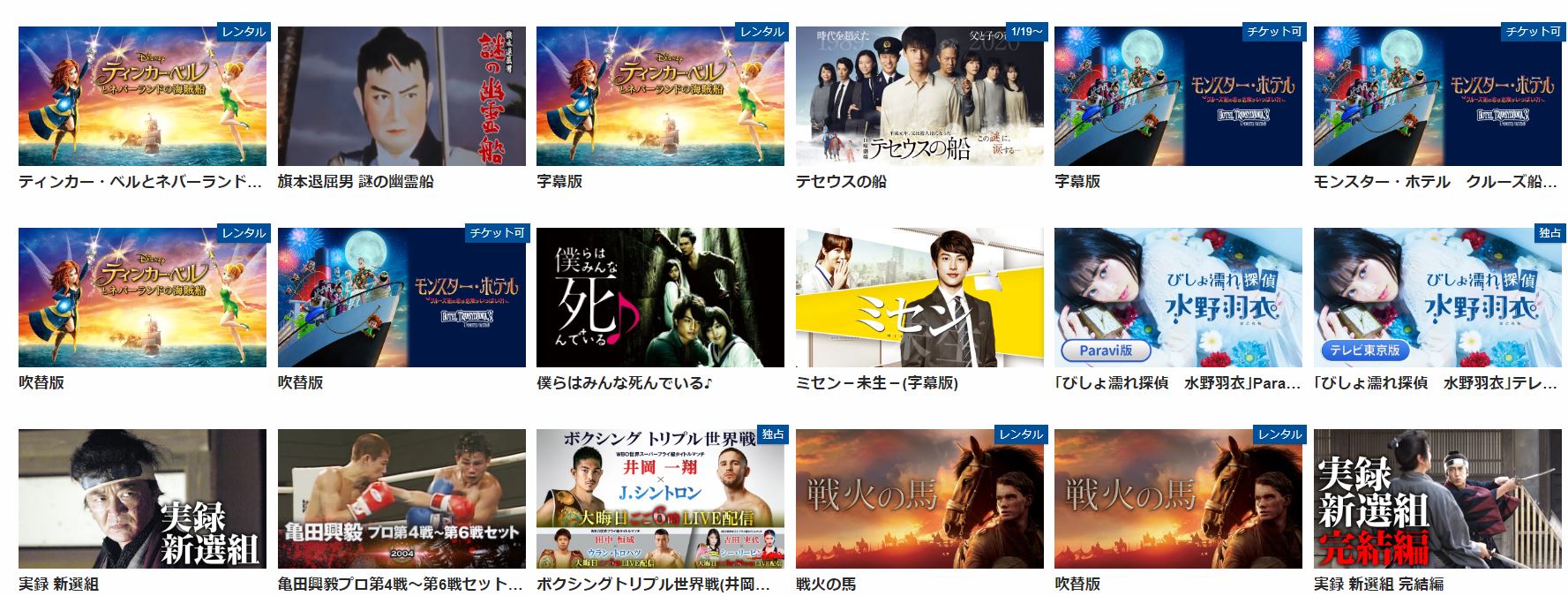
Task: Open びしょ濡れ探偵 水野羽衣 テレビ東京版
Action: click(1437, 298)
